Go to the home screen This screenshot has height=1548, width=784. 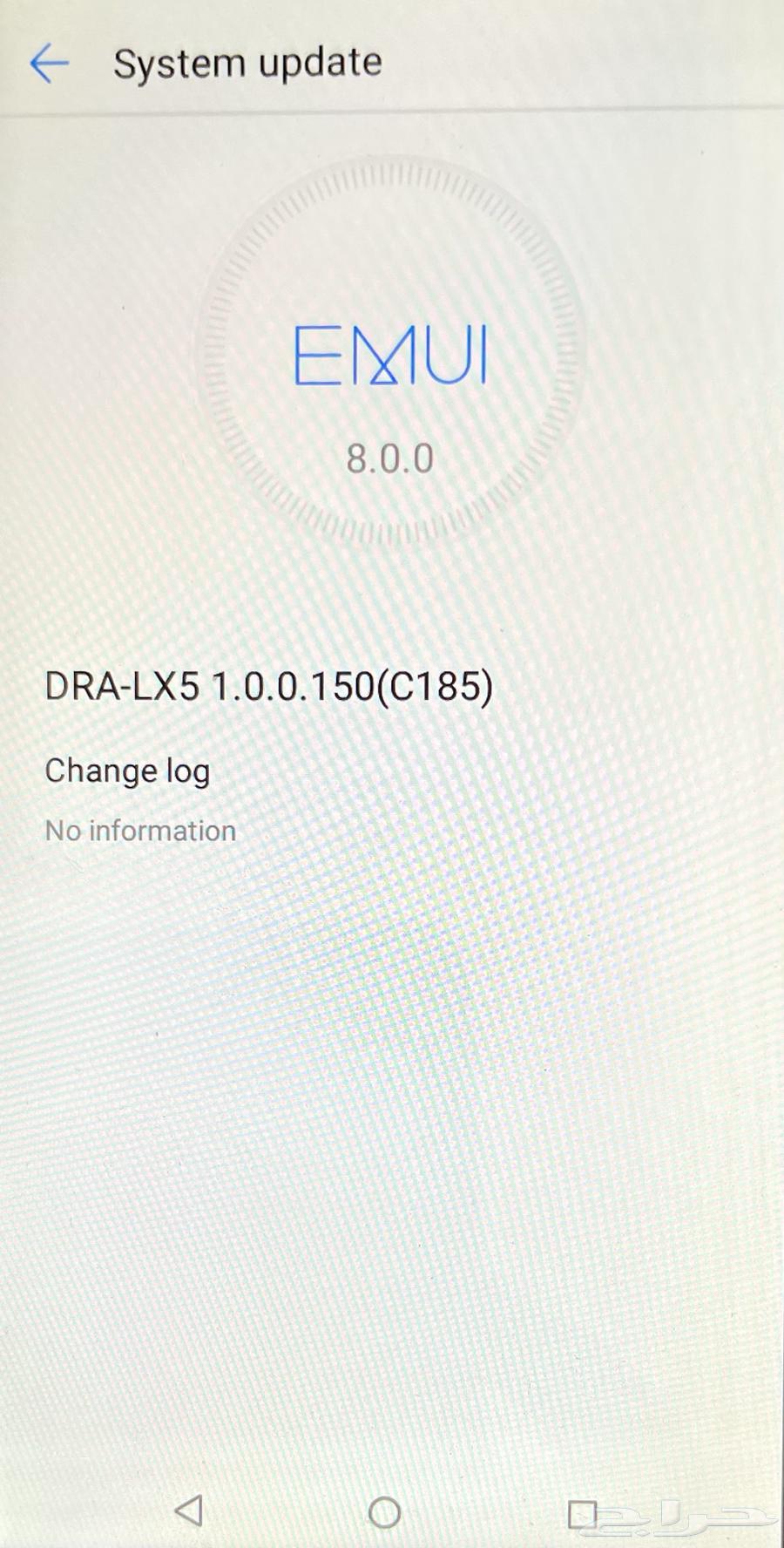pos(384,1512)
